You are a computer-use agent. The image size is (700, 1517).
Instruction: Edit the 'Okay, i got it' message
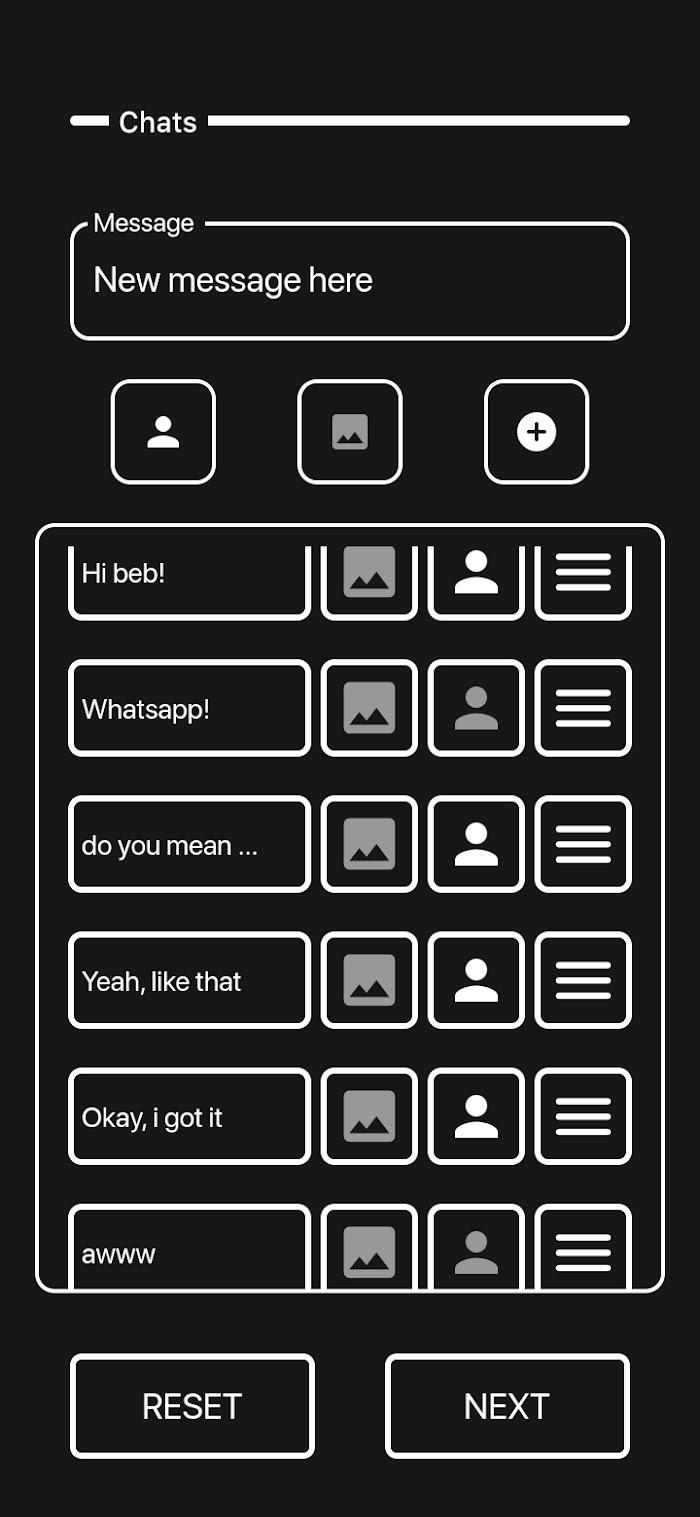click(x=189, y=1116)
